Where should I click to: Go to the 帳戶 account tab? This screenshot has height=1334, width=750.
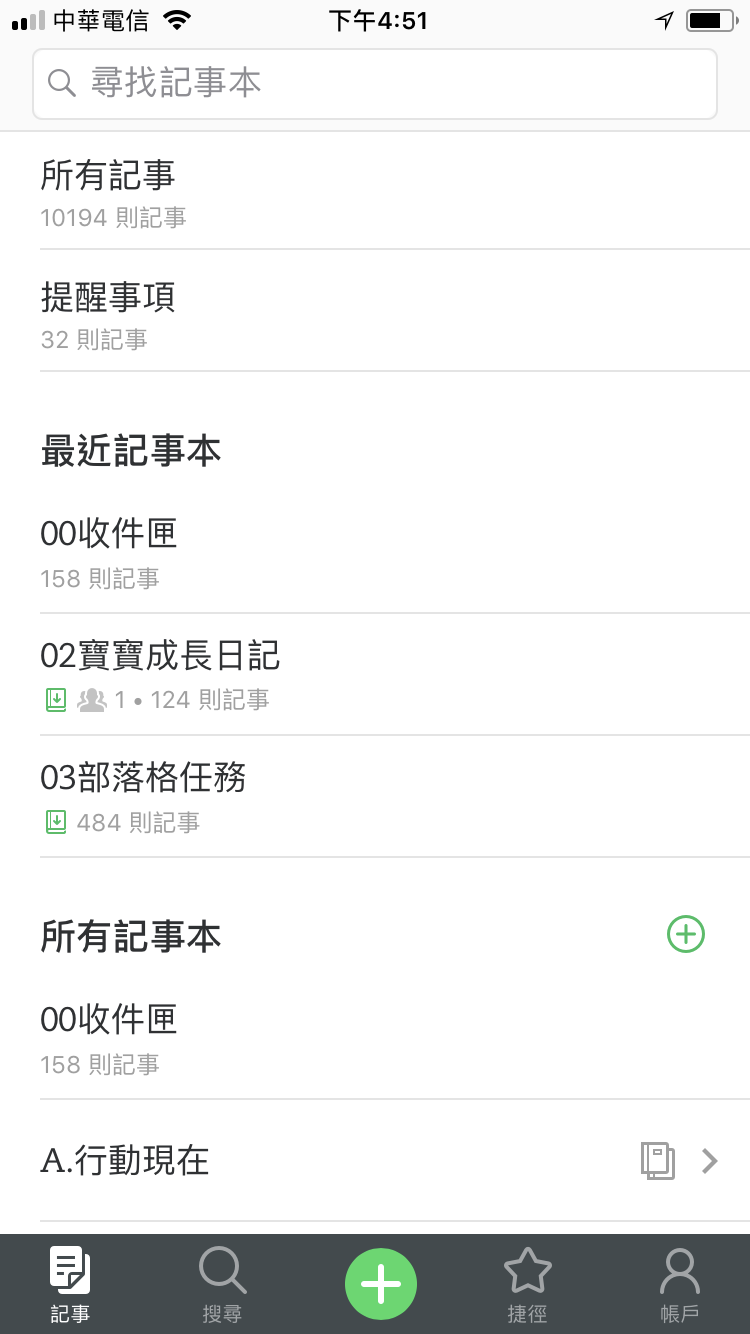click(x=680, y=1286)
